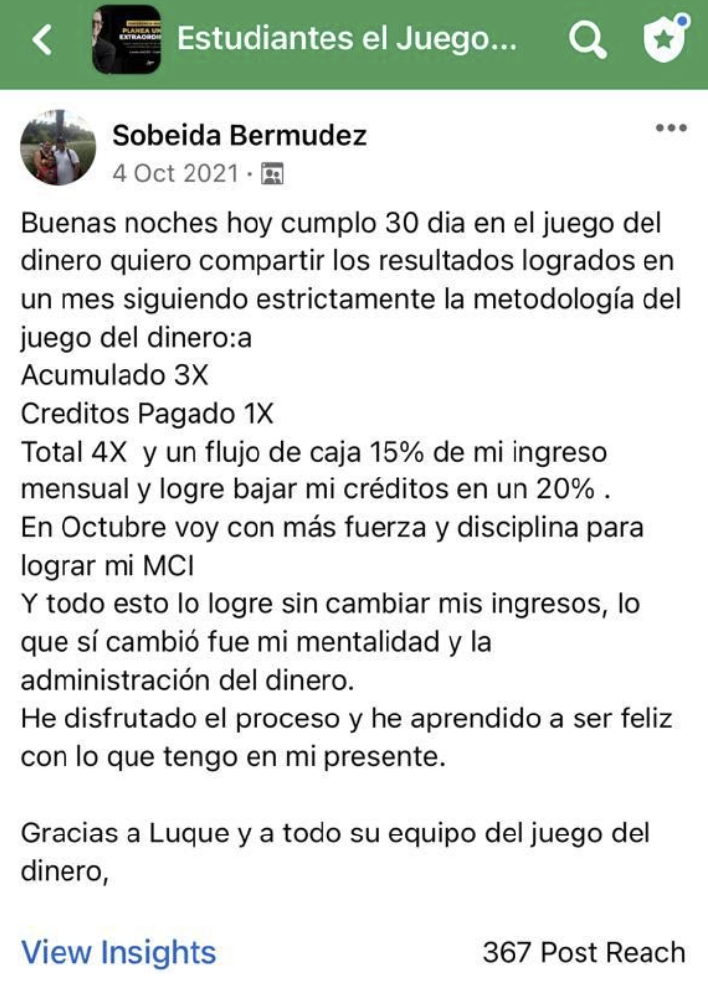Open the Estudiantes el Juego group header
Image resolution: width=708 pixels, height=996 pixels.
(347, 39)
